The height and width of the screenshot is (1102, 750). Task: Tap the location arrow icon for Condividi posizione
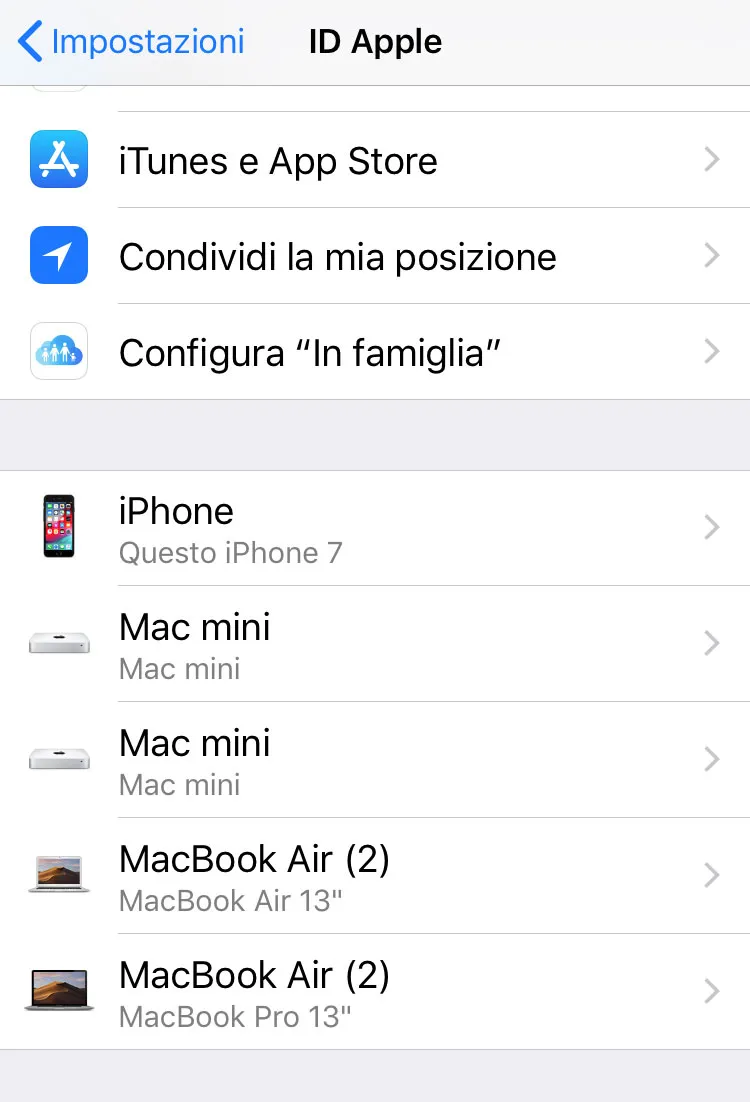[59, 256]
